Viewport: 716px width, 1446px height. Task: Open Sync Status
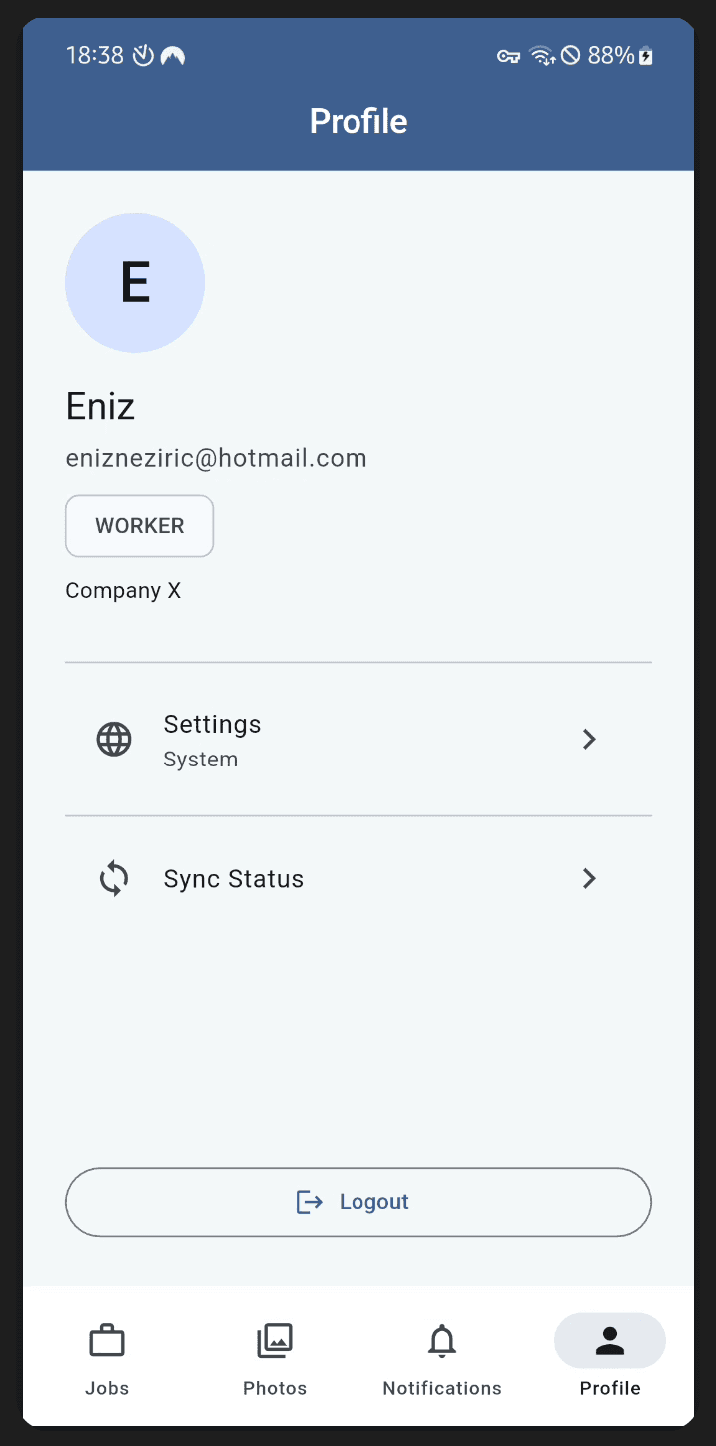coord(357,879)
